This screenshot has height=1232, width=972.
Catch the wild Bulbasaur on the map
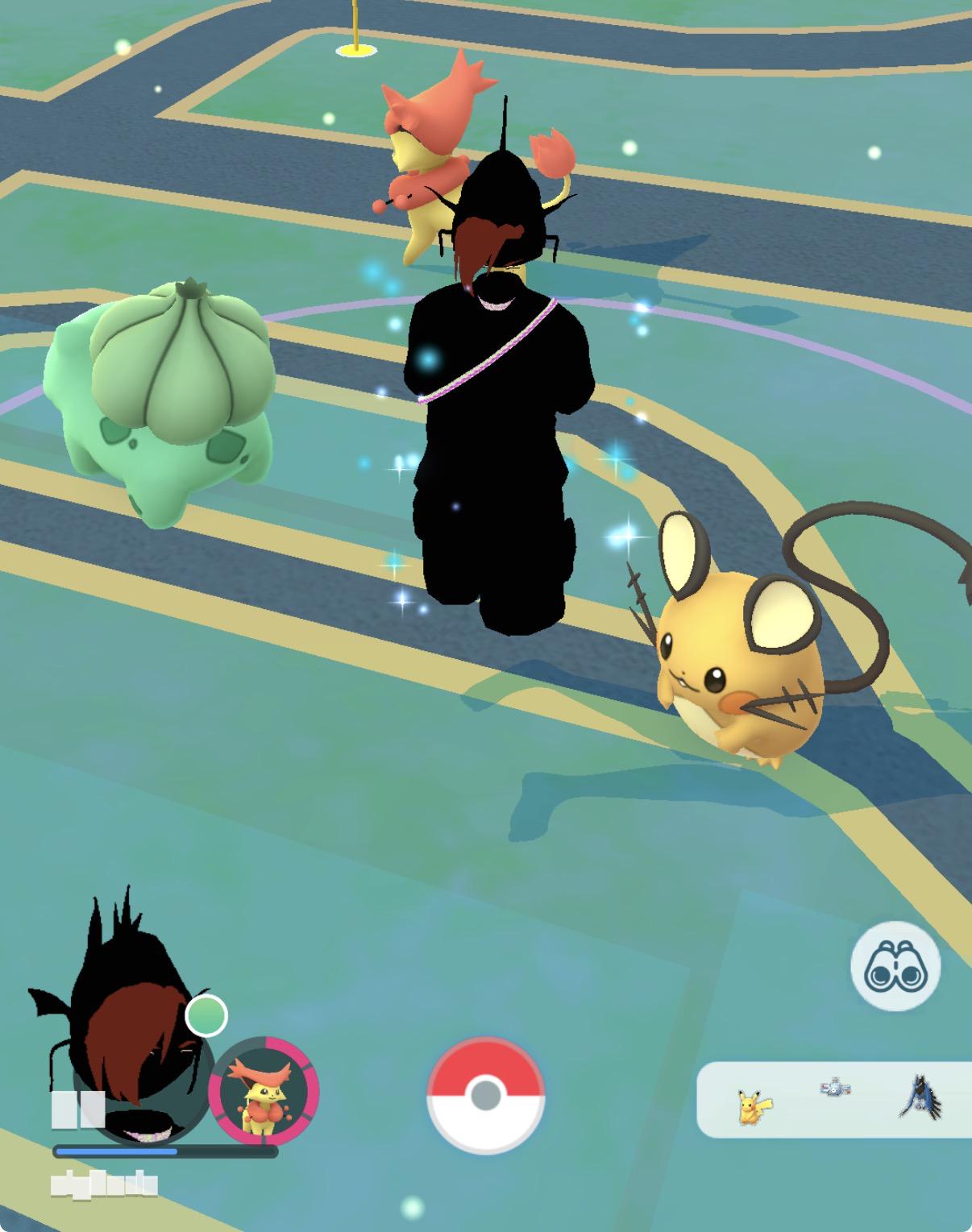point(163,403)
